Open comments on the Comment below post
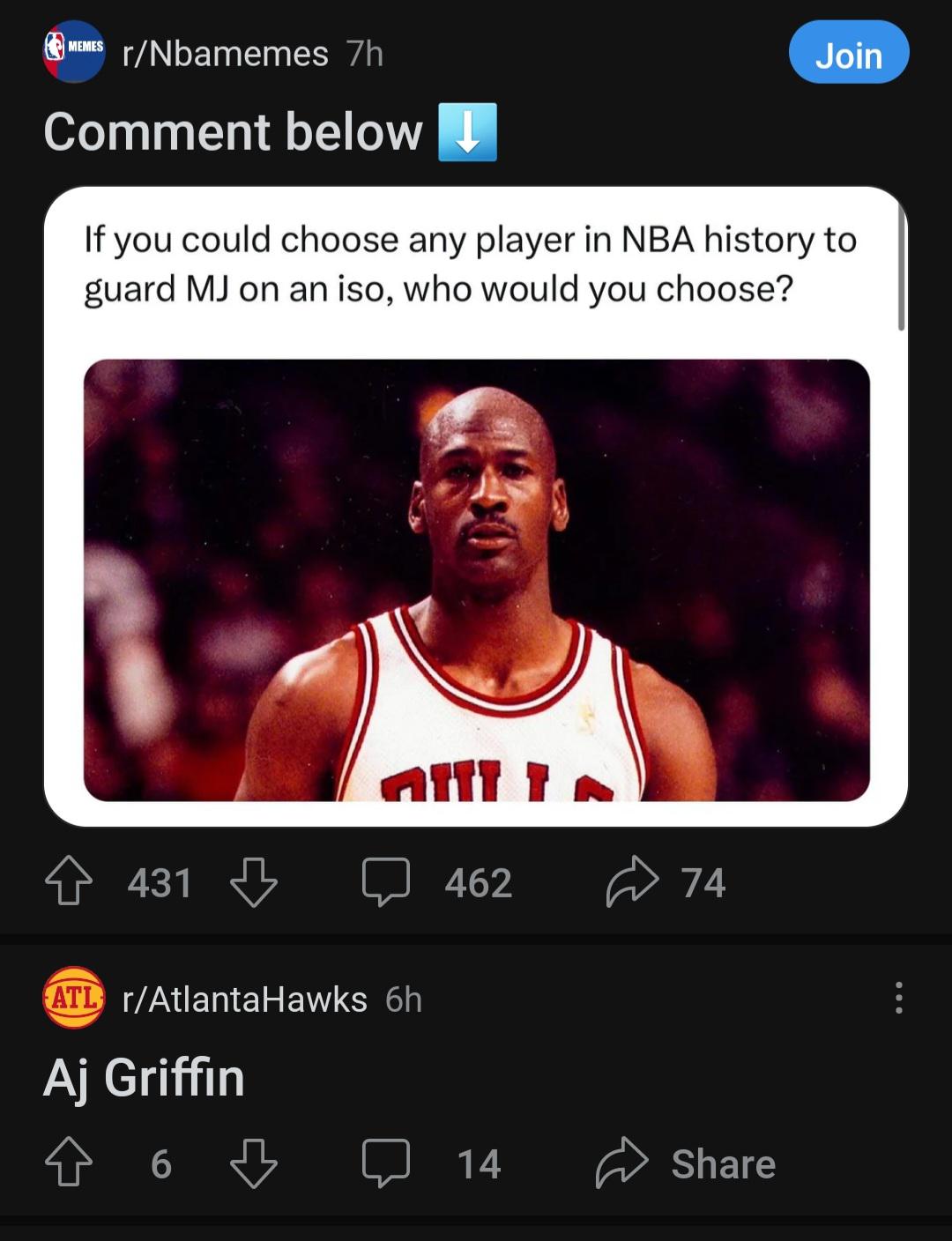The image size is (952, 1241). 438,882
